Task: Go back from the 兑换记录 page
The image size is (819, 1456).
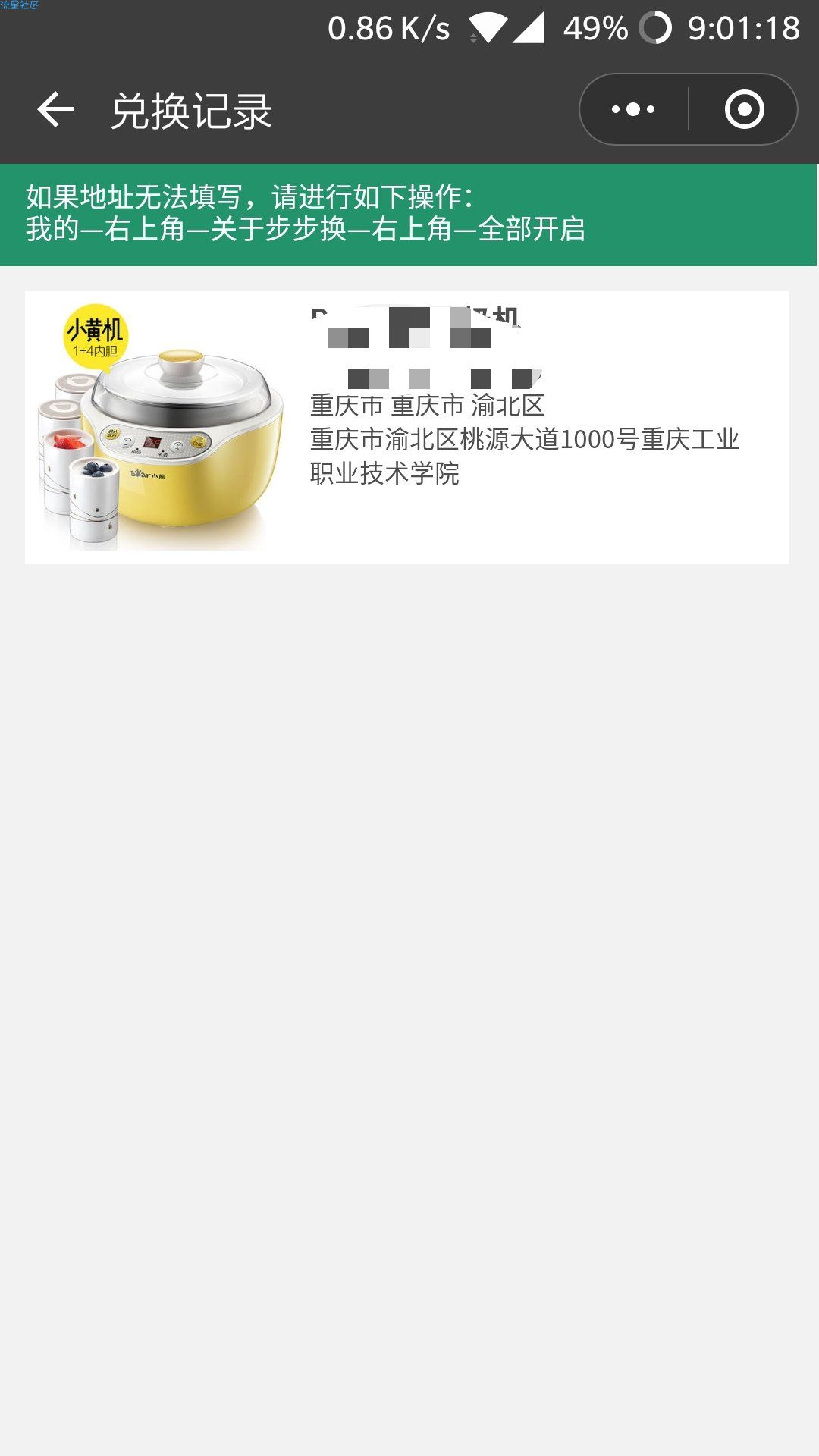Action: click(55, 110)
